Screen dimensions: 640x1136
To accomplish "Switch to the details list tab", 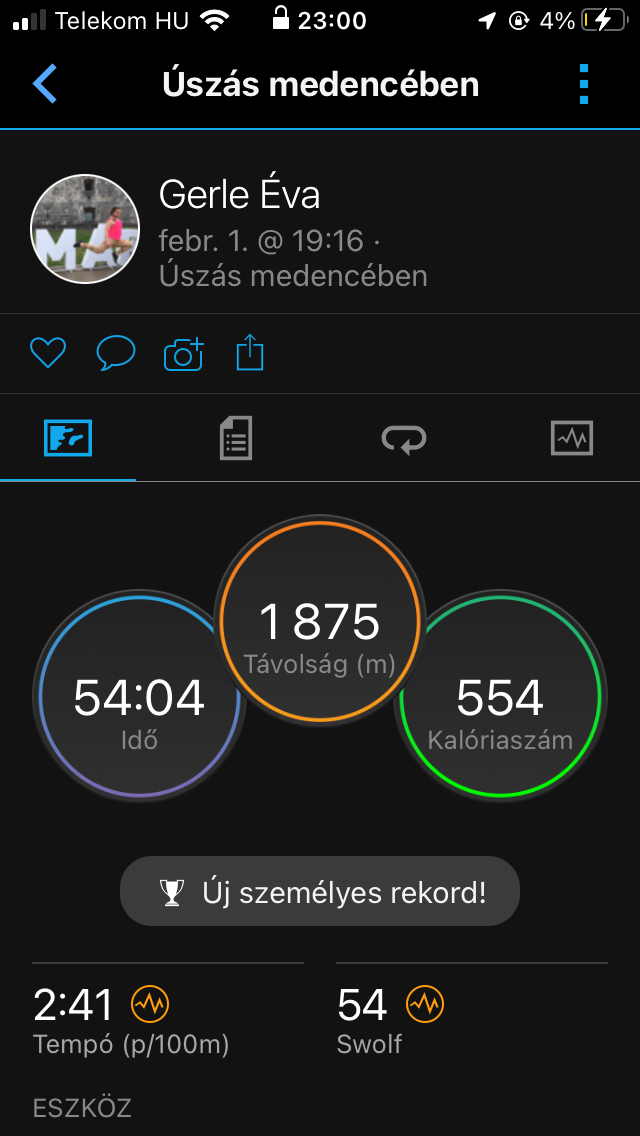I will (235, 438).
